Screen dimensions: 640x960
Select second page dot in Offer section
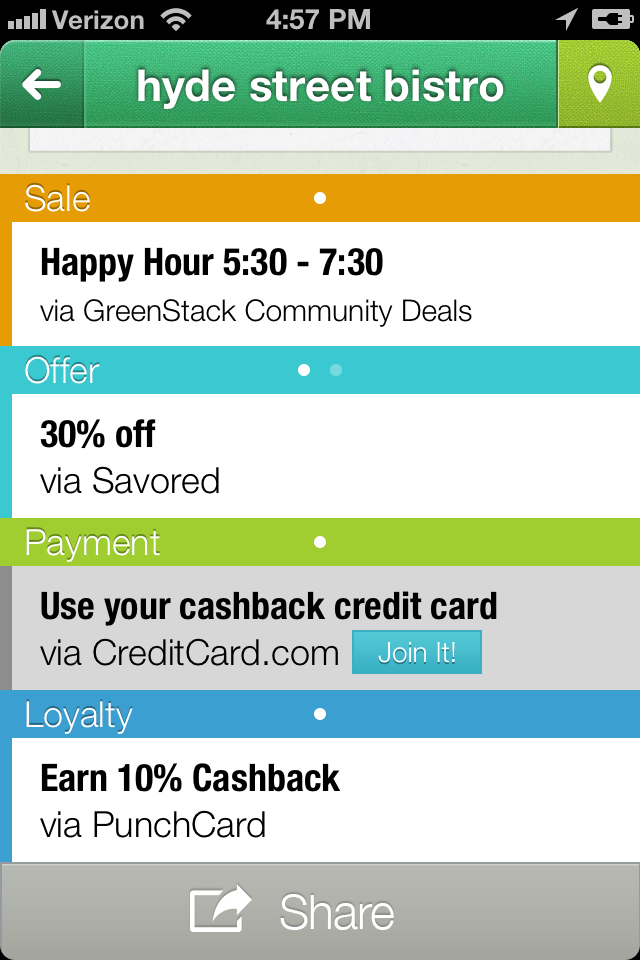coord(336,370)
